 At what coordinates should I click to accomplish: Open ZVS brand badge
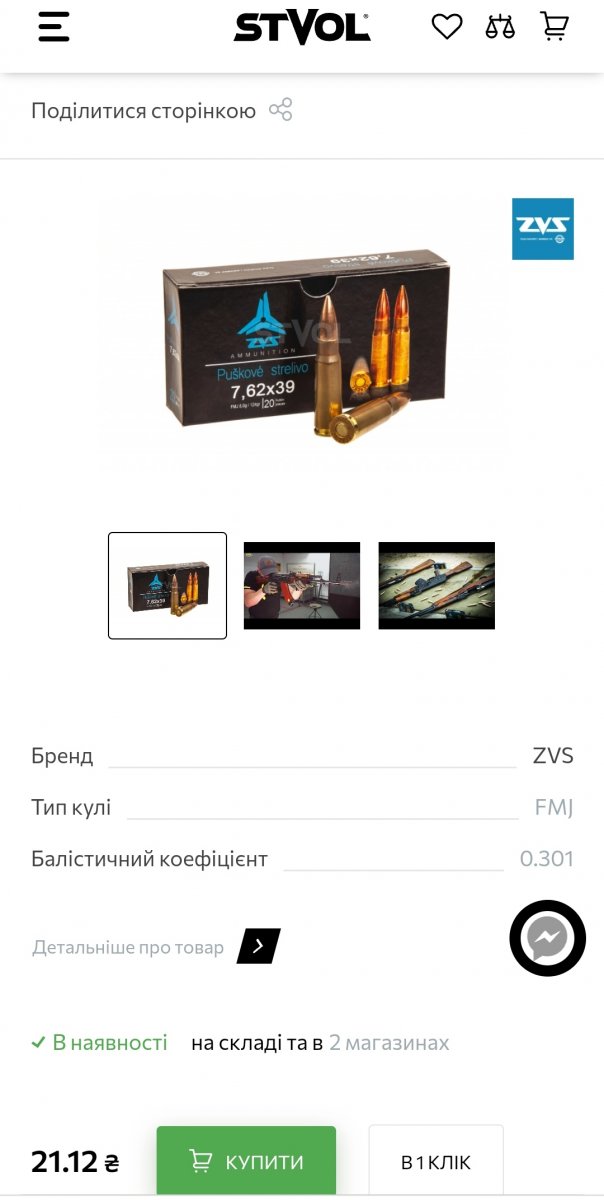pyautogui.click(x=542, y=229)
